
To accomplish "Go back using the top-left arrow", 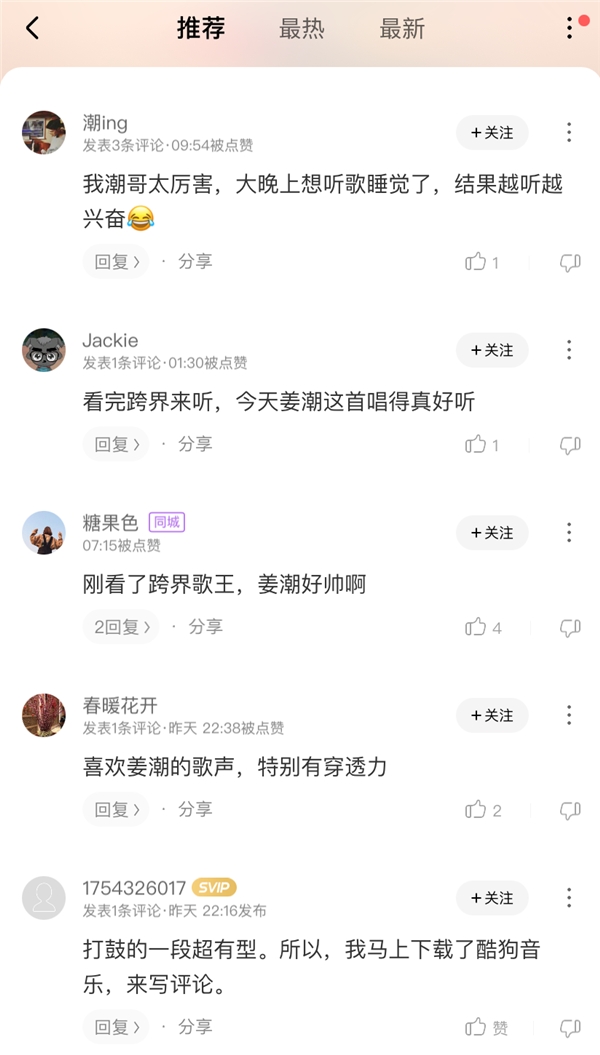I will click(x=33, y=29).
